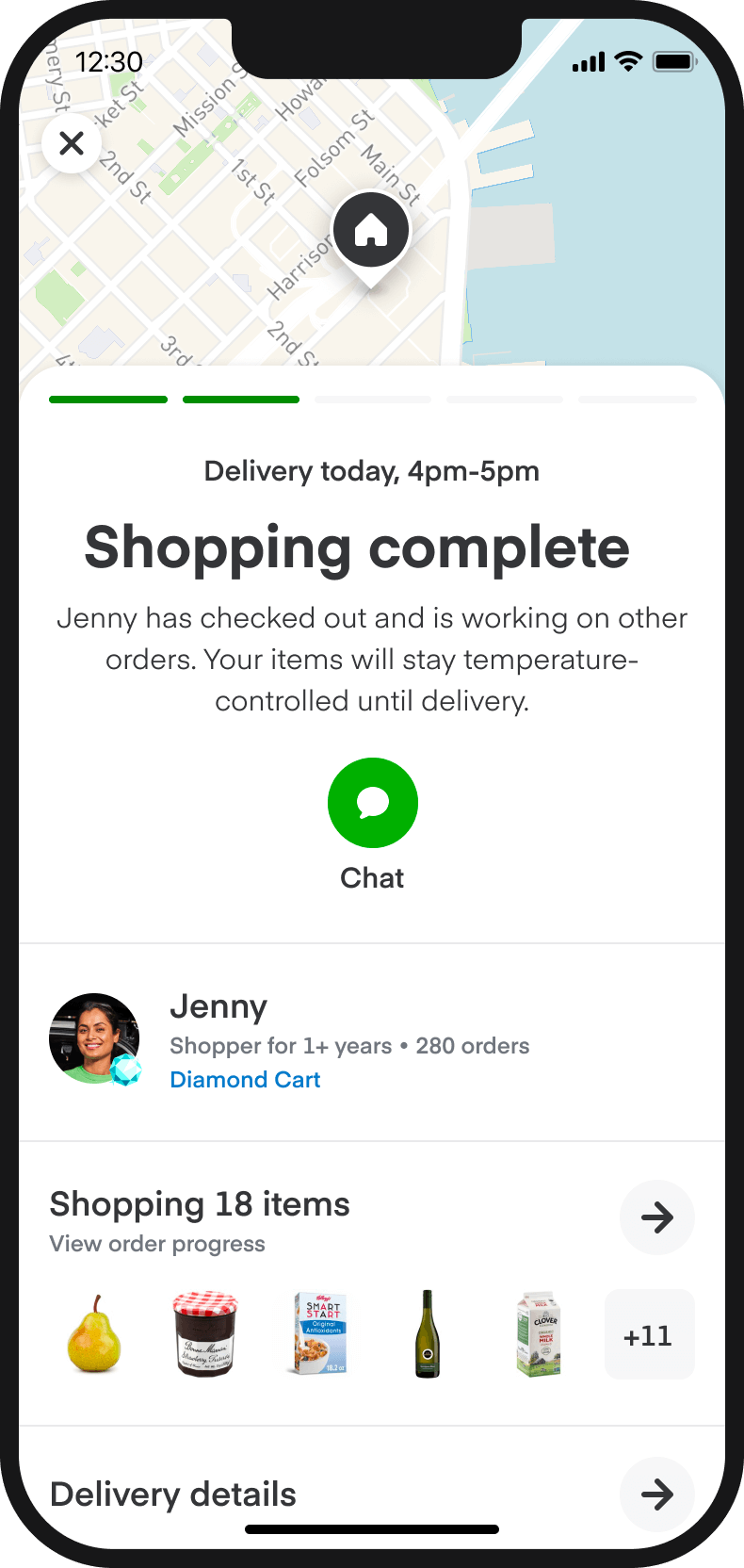This screenshot has width=744, height=1568.
Task: View order progress via arrow button
Action: pyautogui.click(x=656, y=1217)
